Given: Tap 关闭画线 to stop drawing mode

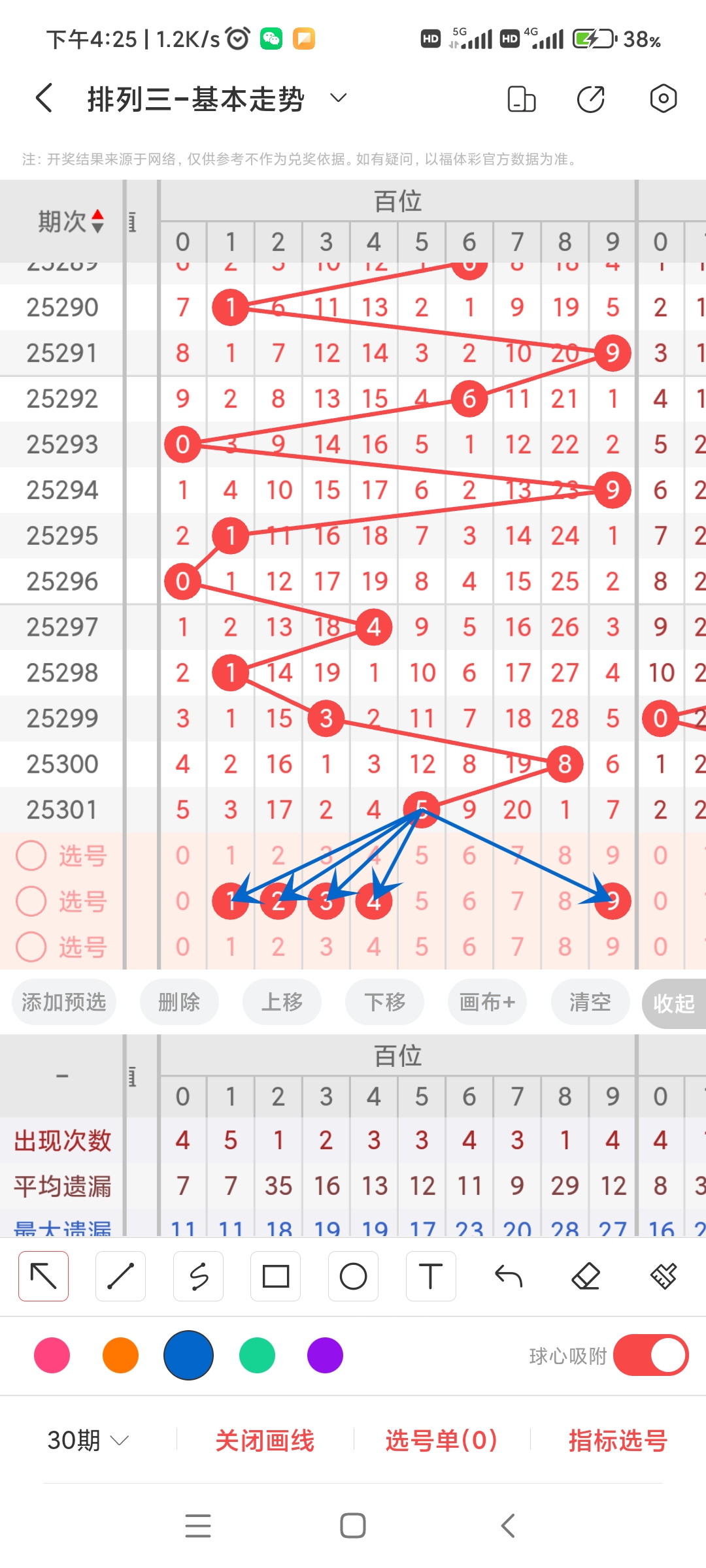Looking at the screenshot, I should click(266, 1441).
